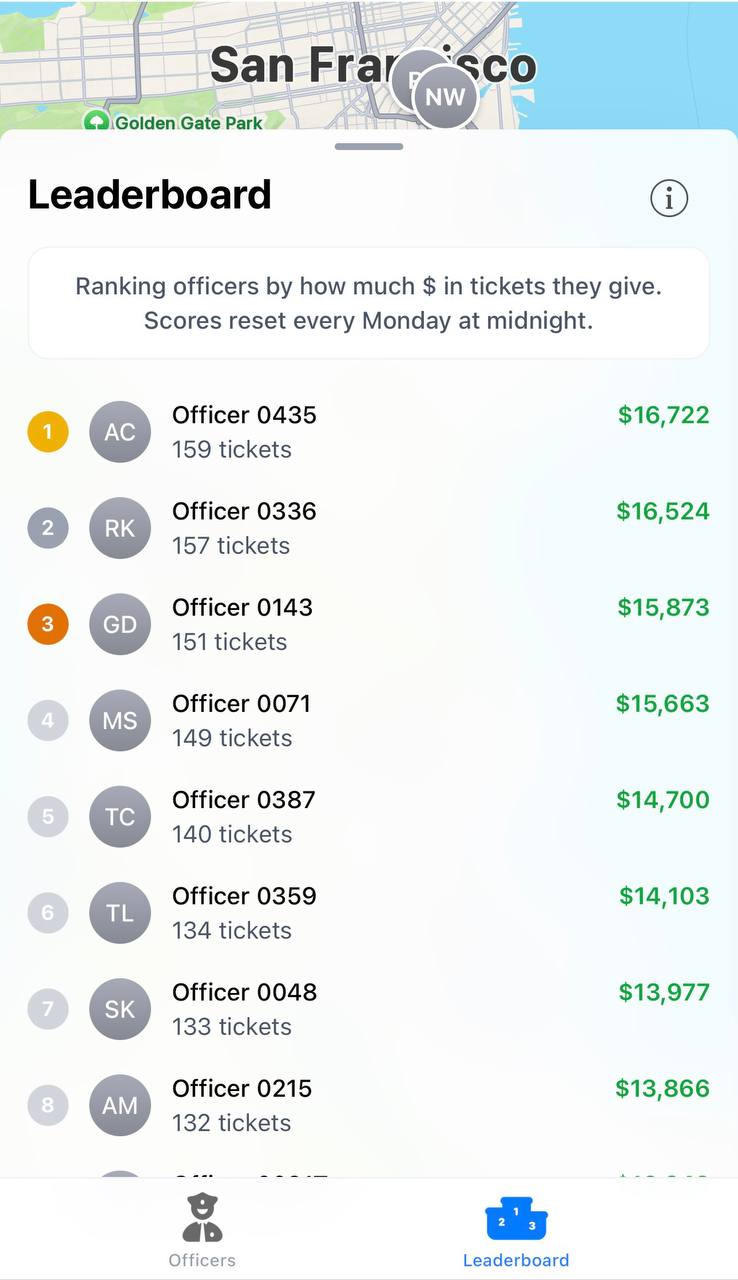
Task: Select the GD avatar beside Officer 0143
Action: (120, 624)
